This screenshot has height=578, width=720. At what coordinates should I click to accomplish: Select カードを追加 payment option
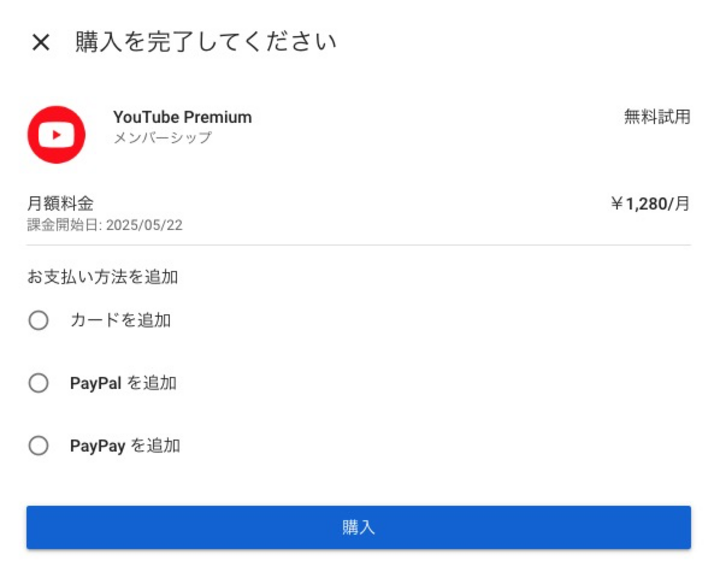[38, 321]
